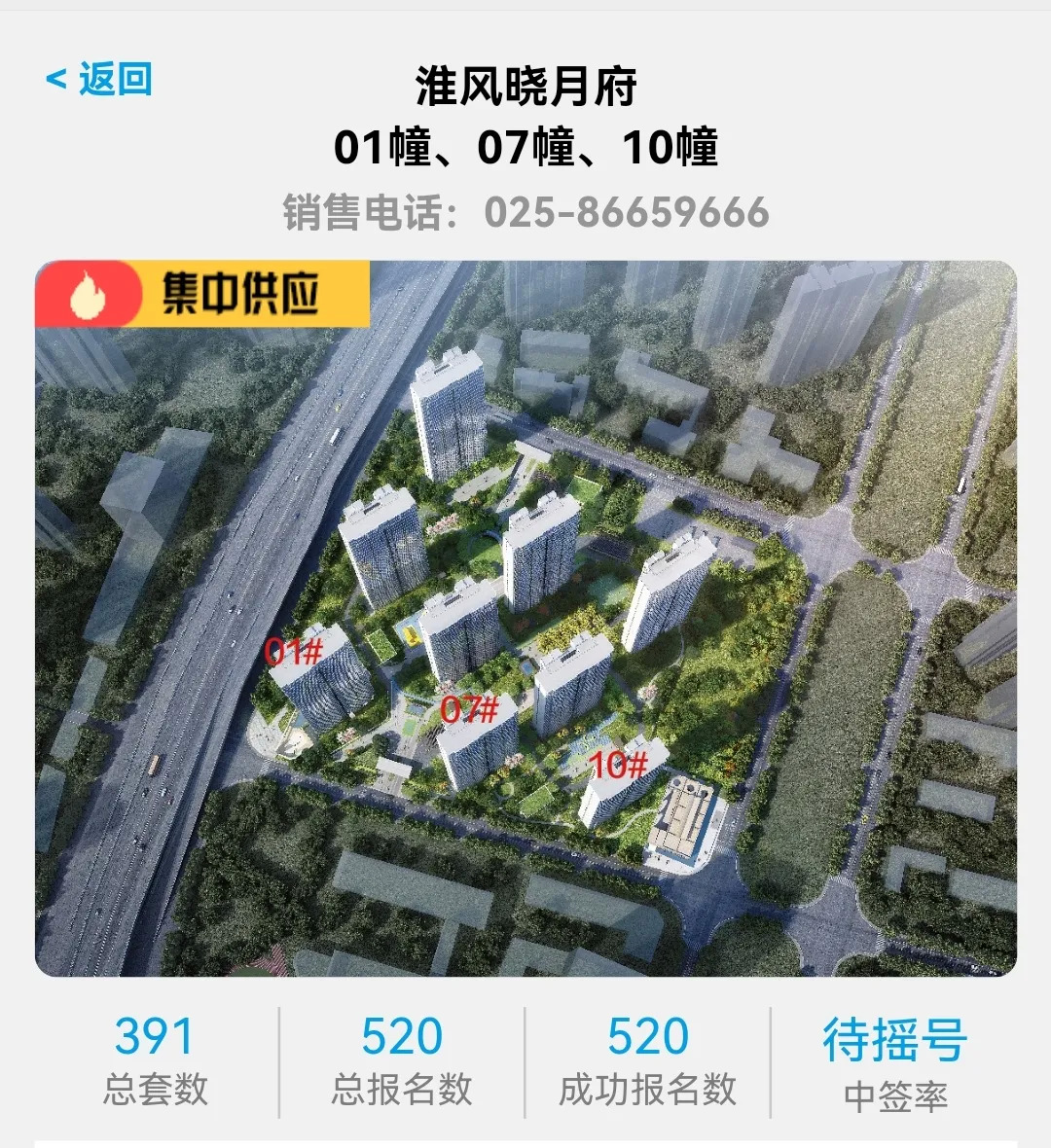Open the 淮风晓月府 site plan image
This screenshot has width=1051, height=1148.
pos(525,619)
